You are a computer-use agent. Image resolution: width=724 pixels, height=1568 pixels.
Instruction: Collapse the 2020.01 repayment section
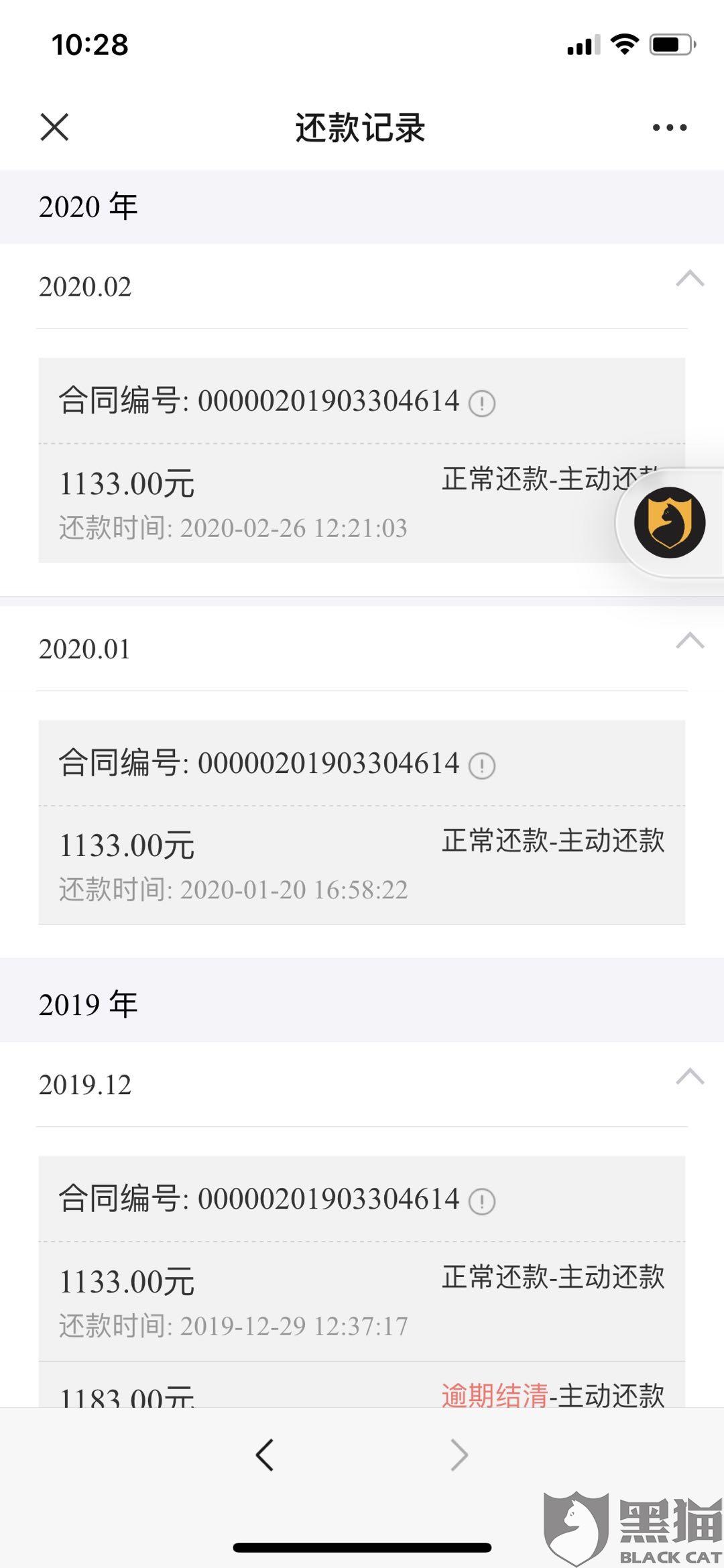point(690,642)
